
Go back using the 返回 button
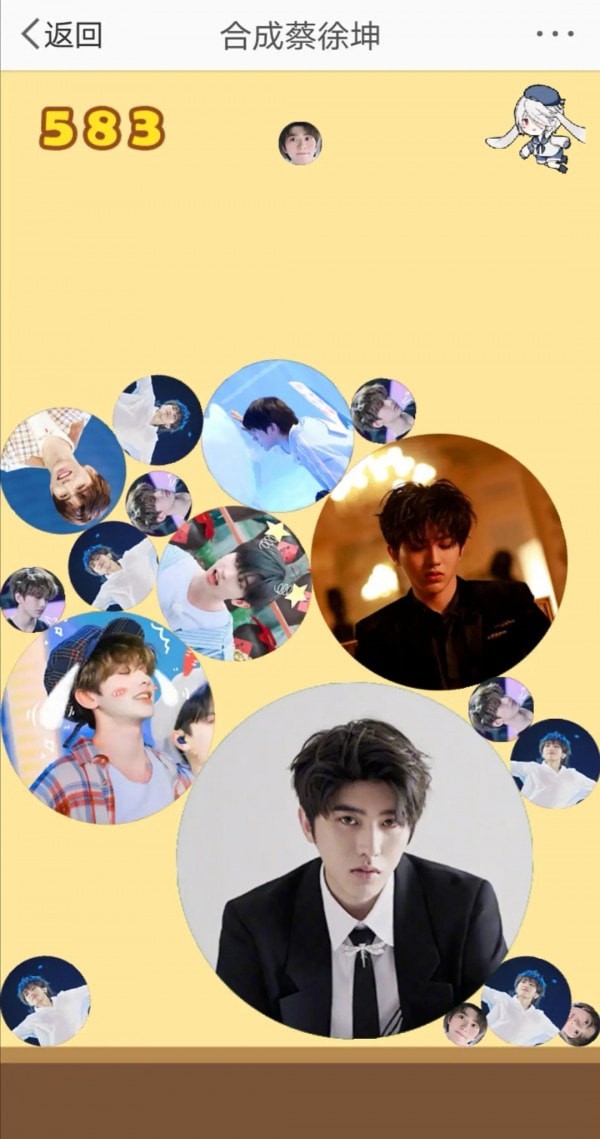[x=62, y=35]
